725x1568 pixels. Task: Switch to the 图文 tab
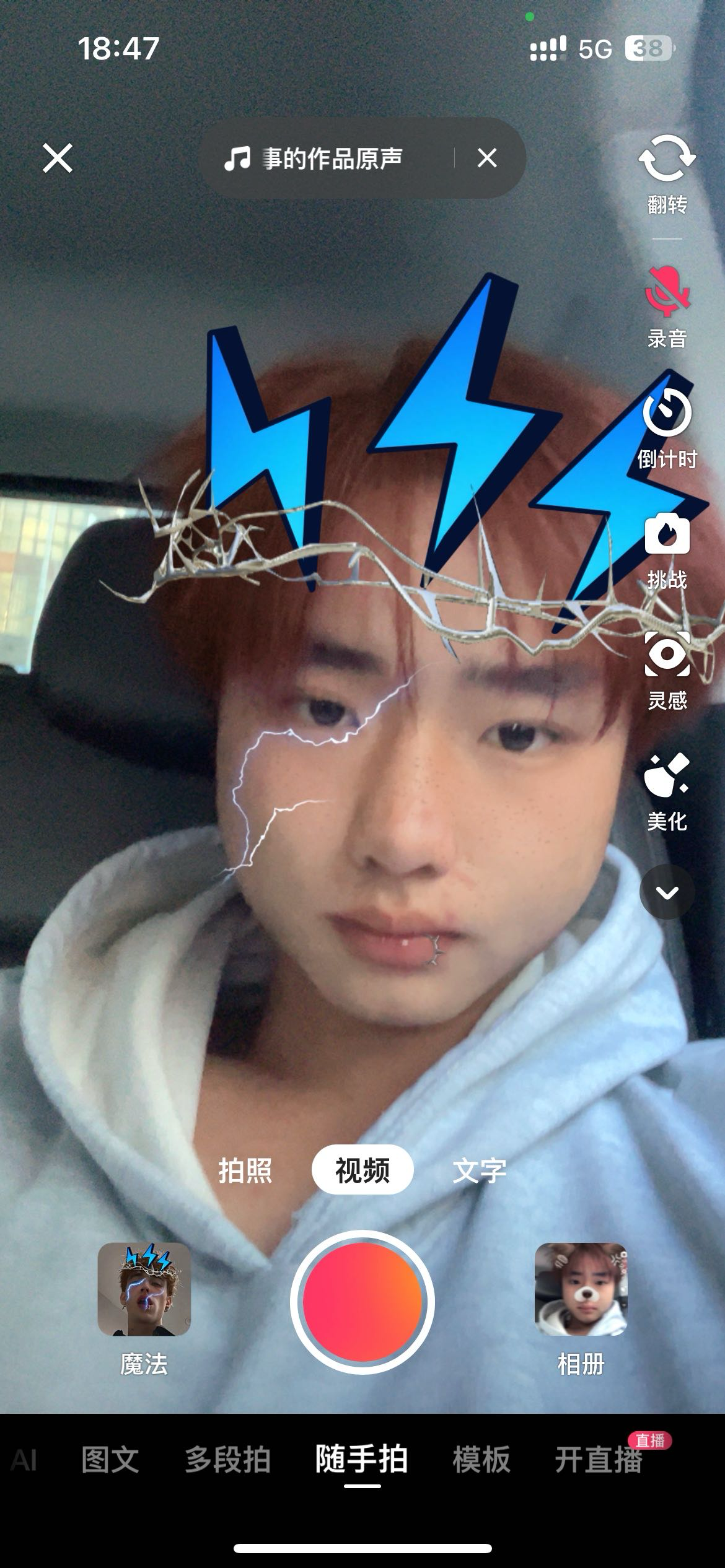click(x=110, y=1460)
